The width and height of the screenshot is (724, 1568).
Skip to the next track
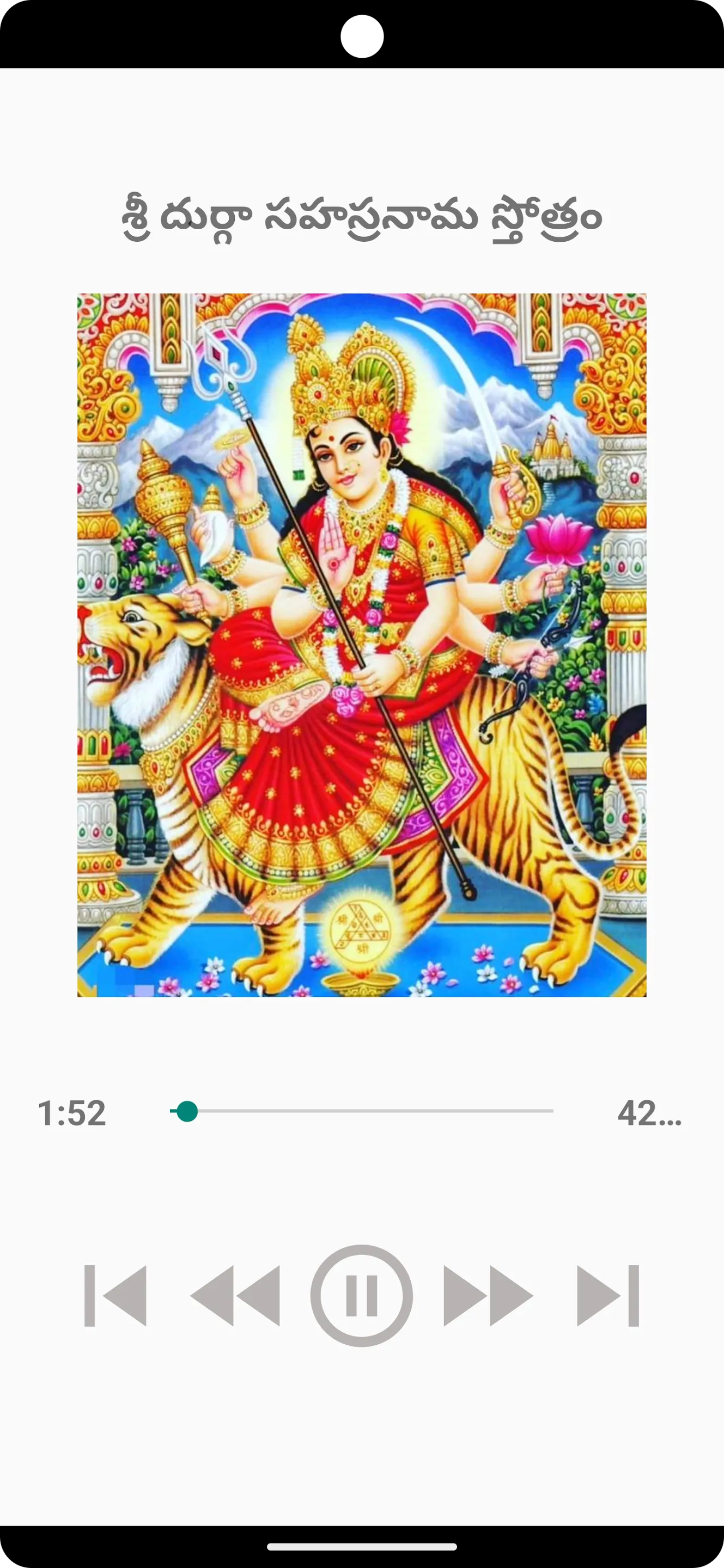(x=608, y=1295)
